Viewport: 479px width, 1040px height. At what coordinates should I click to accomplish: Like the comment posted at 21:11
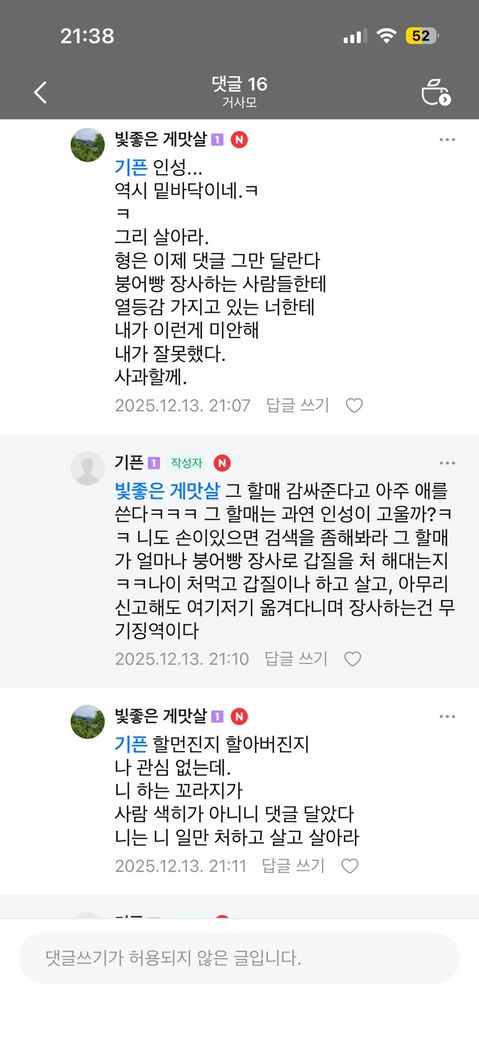(x=350, y=866)
